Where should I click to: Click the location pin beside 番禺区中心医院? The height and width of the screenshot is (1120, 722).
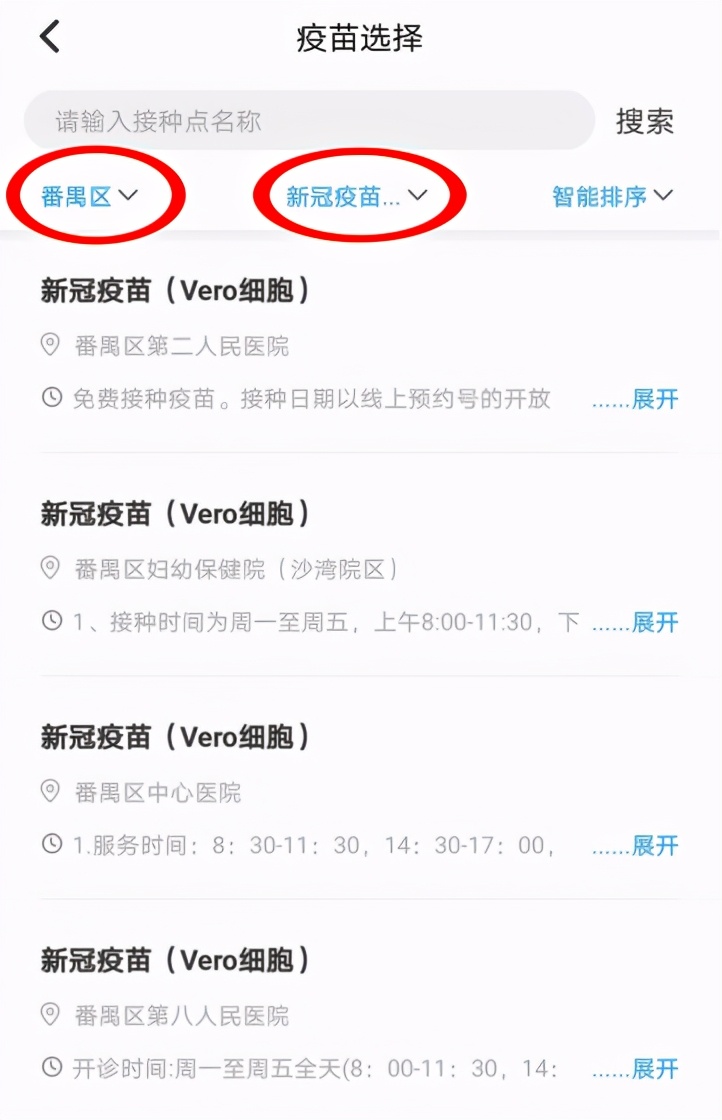(x=49, y=790)
